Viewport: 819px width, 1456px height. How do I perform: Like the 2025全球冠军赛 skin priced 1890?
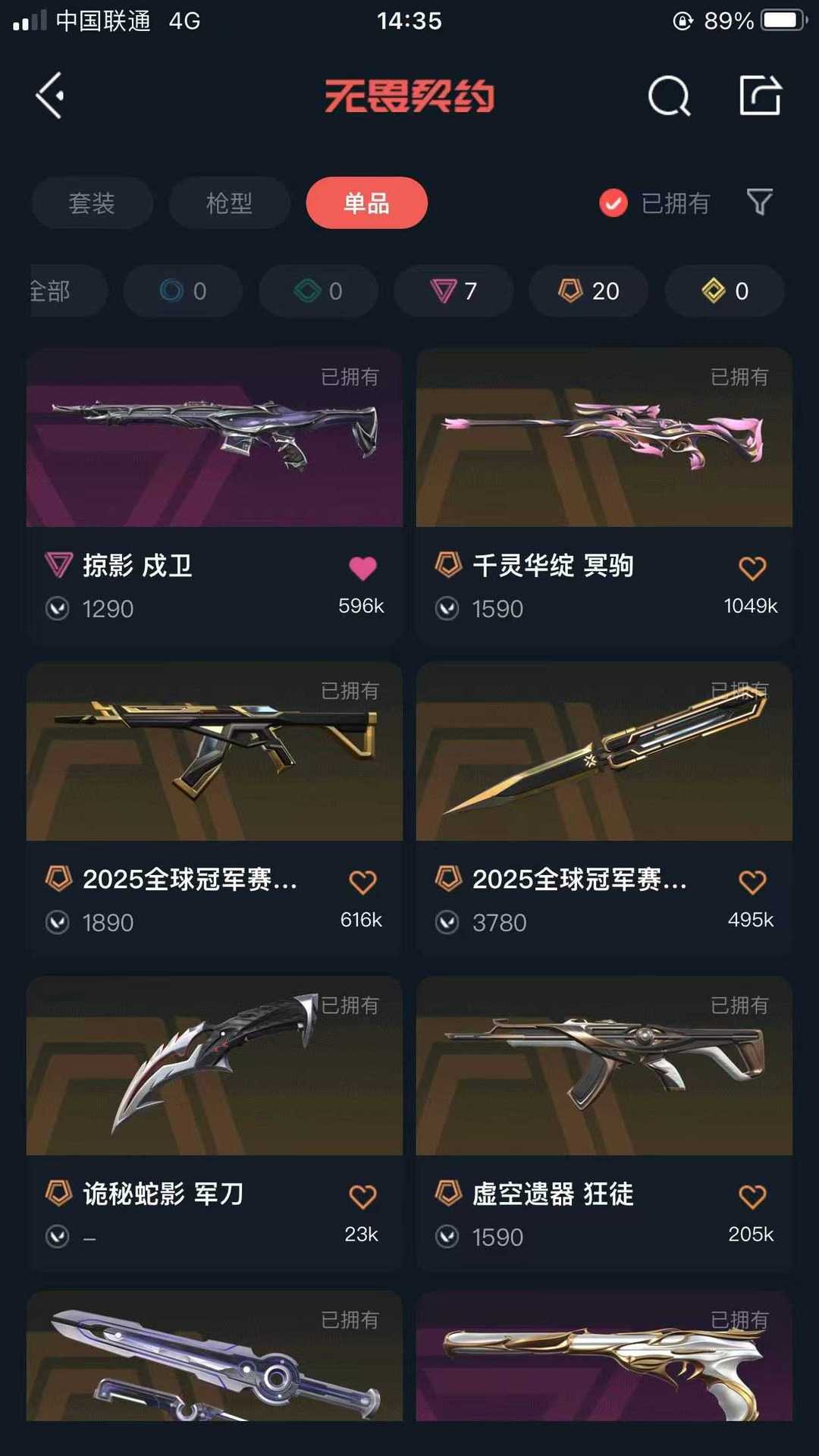click(362, 882)
